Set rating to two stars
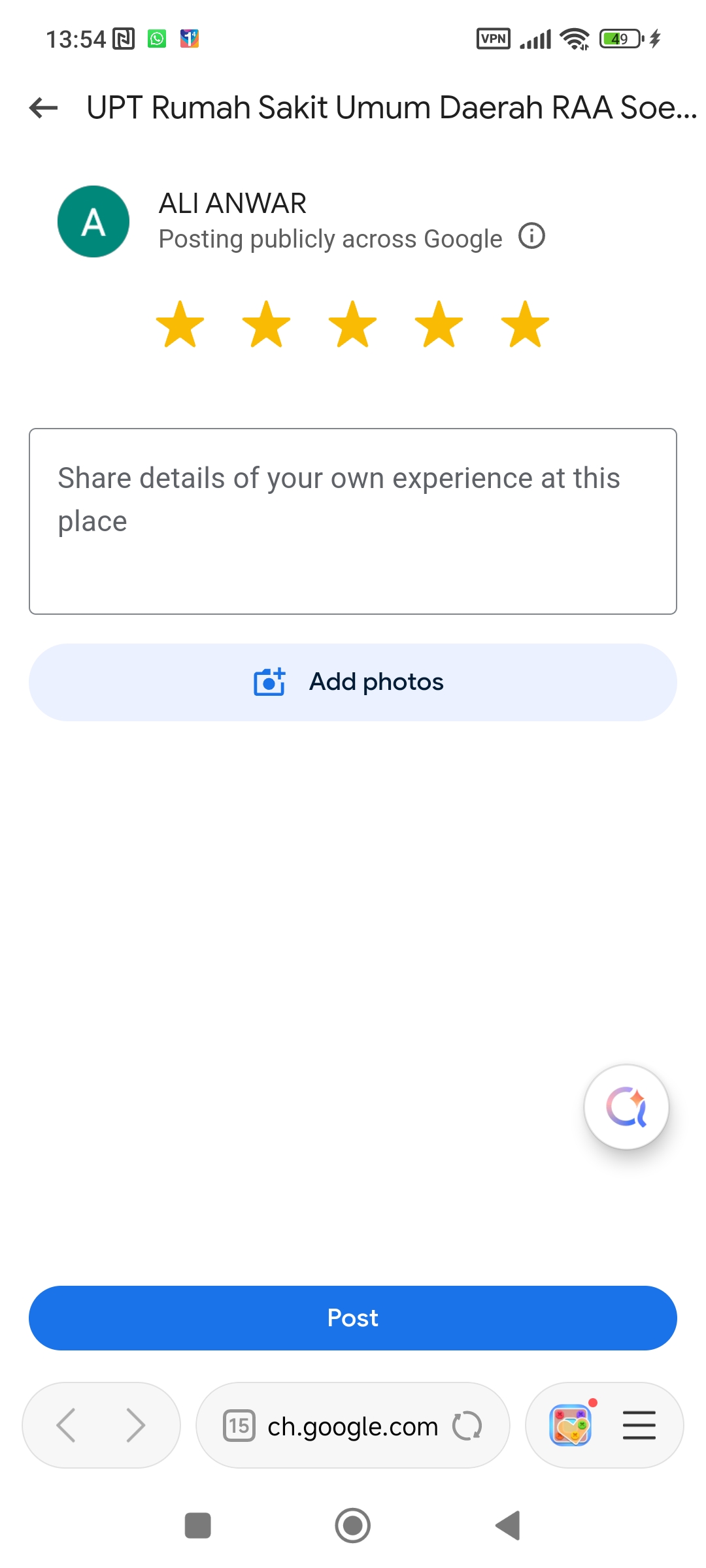 click(266, 324)
